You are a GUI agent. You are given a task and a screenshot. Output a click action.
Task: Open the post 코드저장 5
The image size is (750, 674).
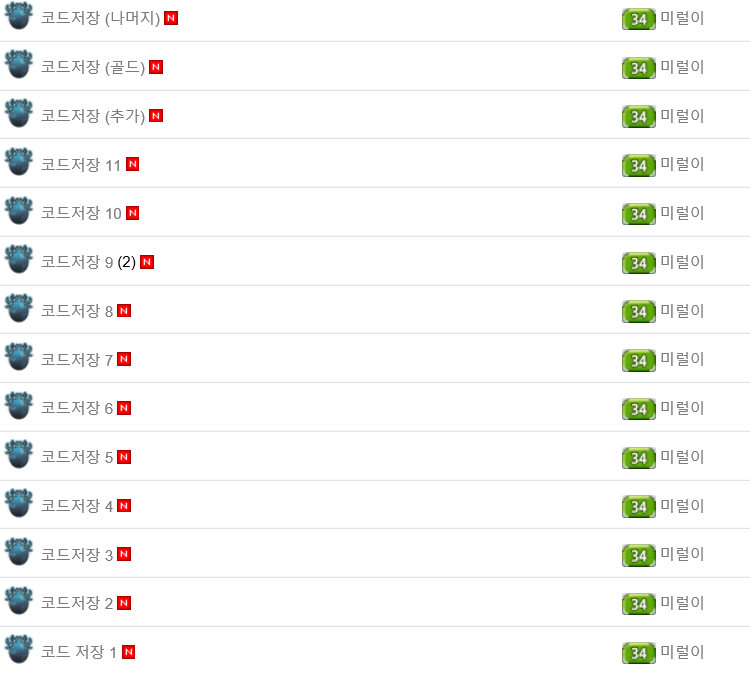tap(76, 457)
